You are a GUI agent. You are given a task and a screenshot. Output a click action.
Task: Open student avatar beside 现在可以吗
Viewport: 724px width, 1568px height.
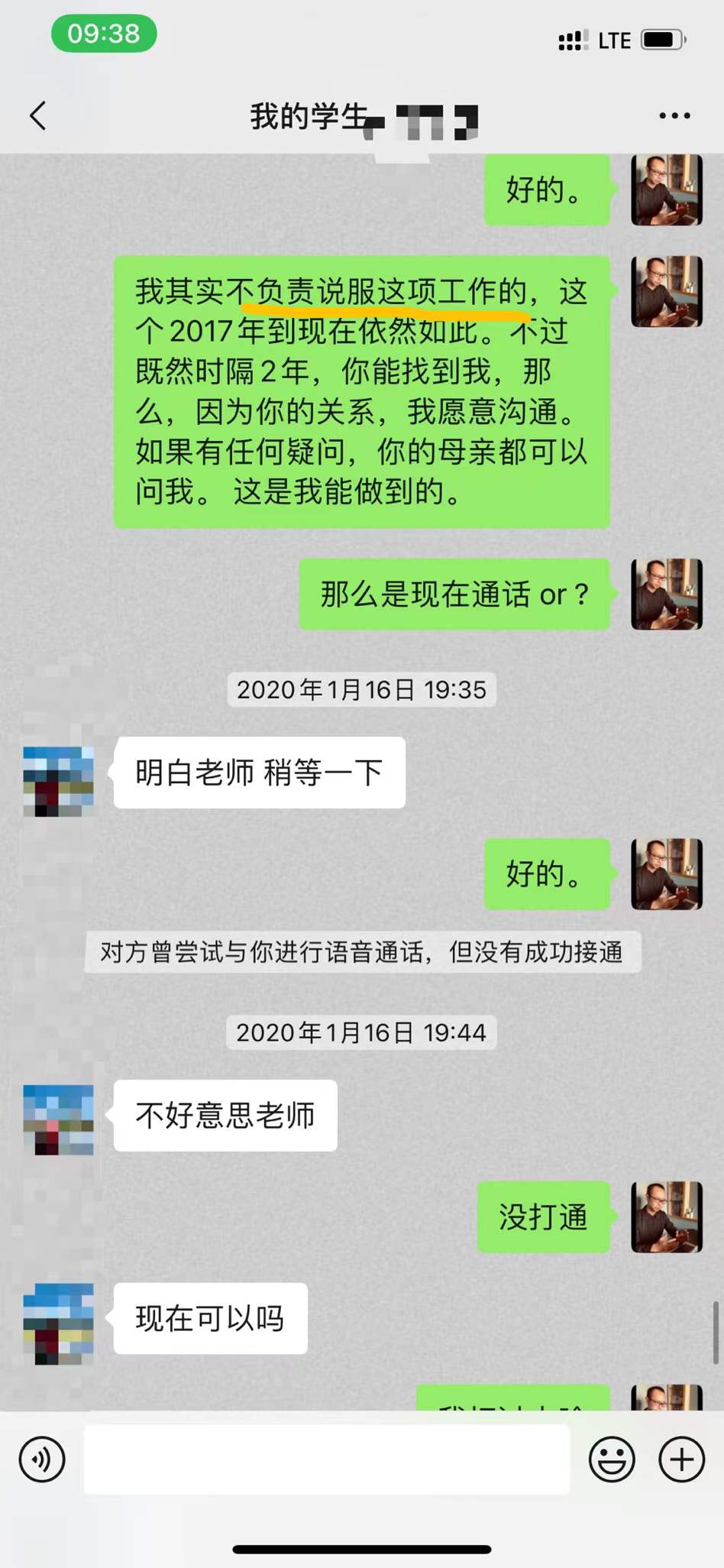point(59,1324)
